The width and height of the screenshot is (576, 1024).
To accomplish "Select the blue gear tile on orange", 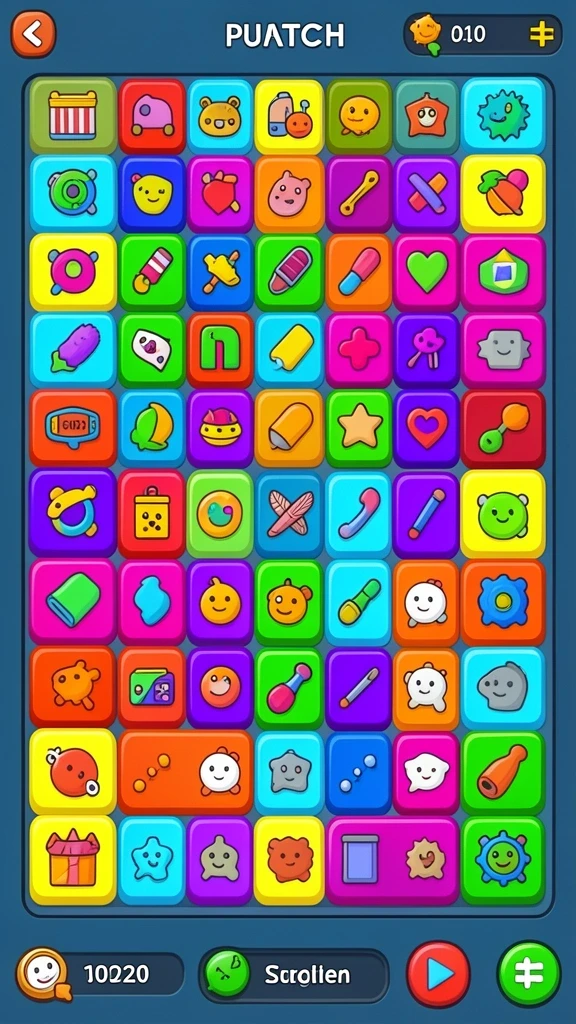I will (x=503, y=602).
